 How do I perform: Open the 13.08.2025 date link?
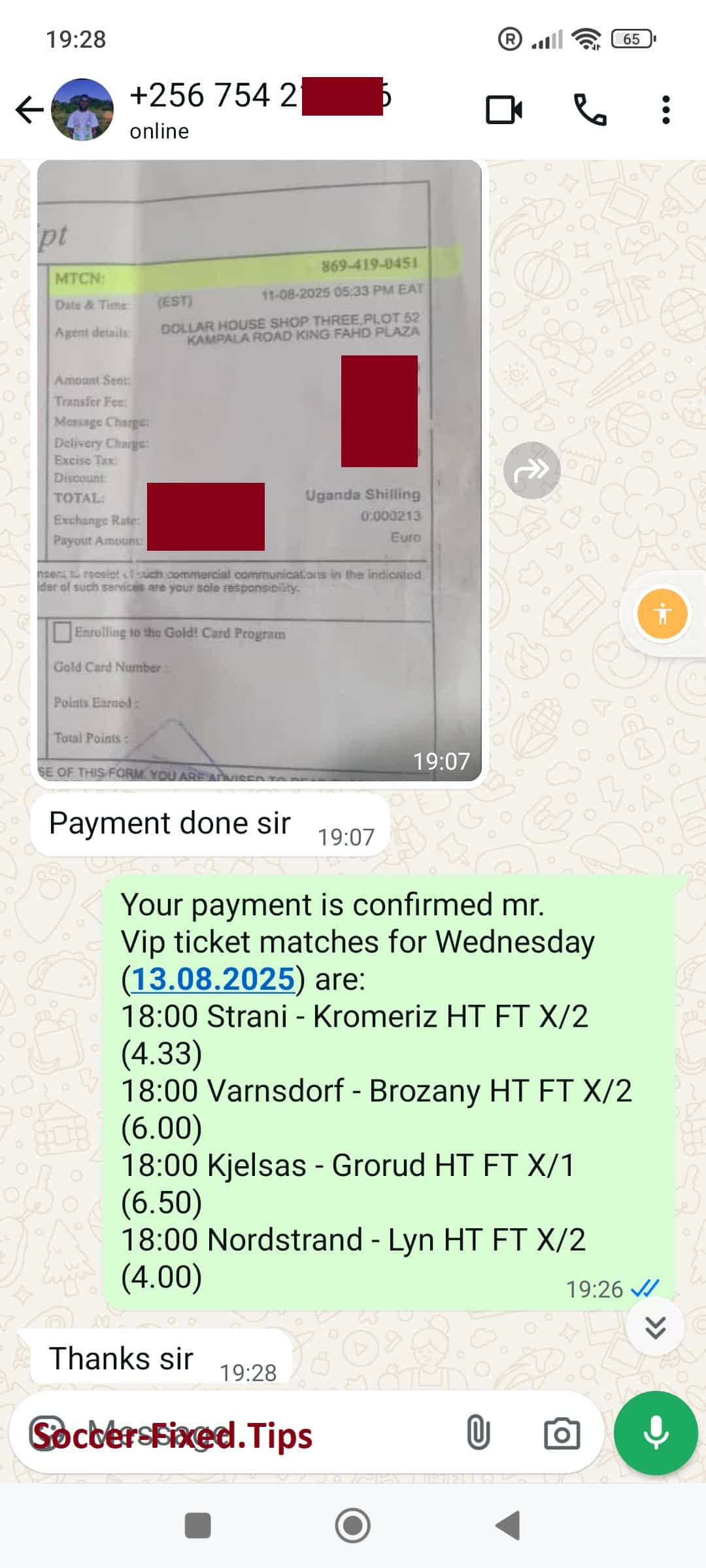213,979
